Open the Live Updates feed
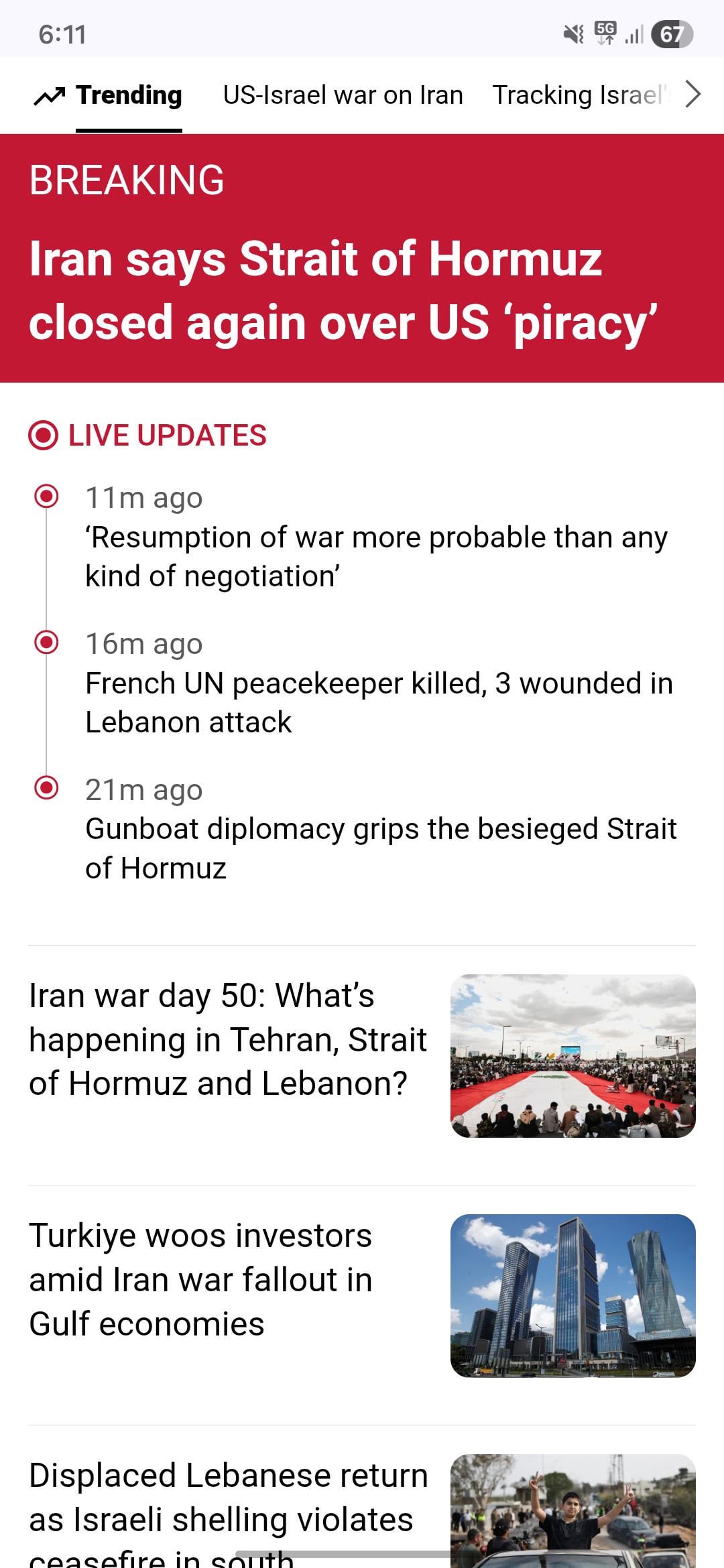This screenshot has width=724, height=1568. (x=167, y=436)
